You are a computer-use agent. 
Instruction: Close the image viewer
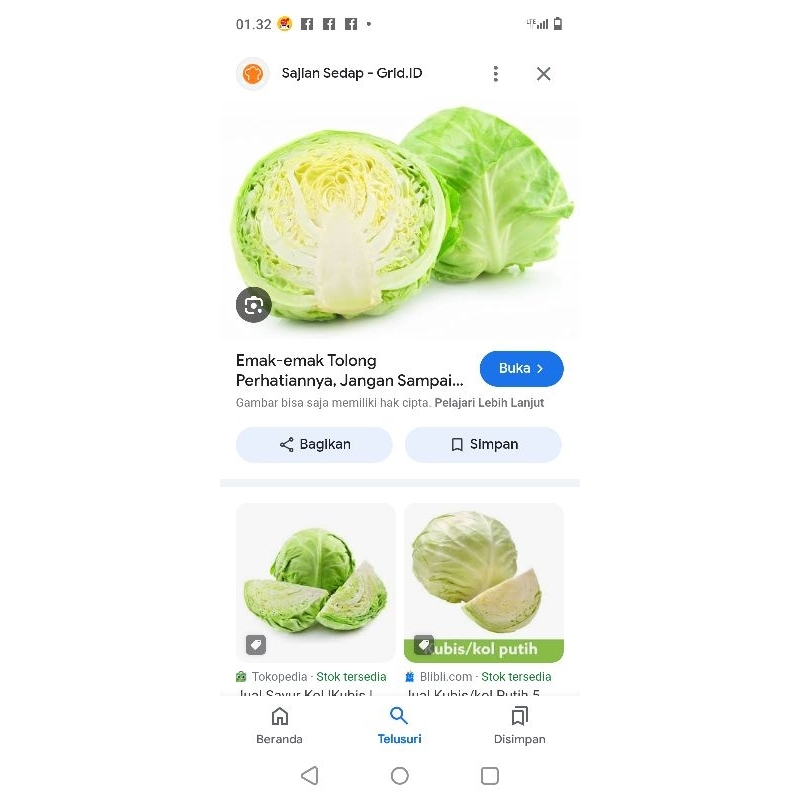pos(543,74)
